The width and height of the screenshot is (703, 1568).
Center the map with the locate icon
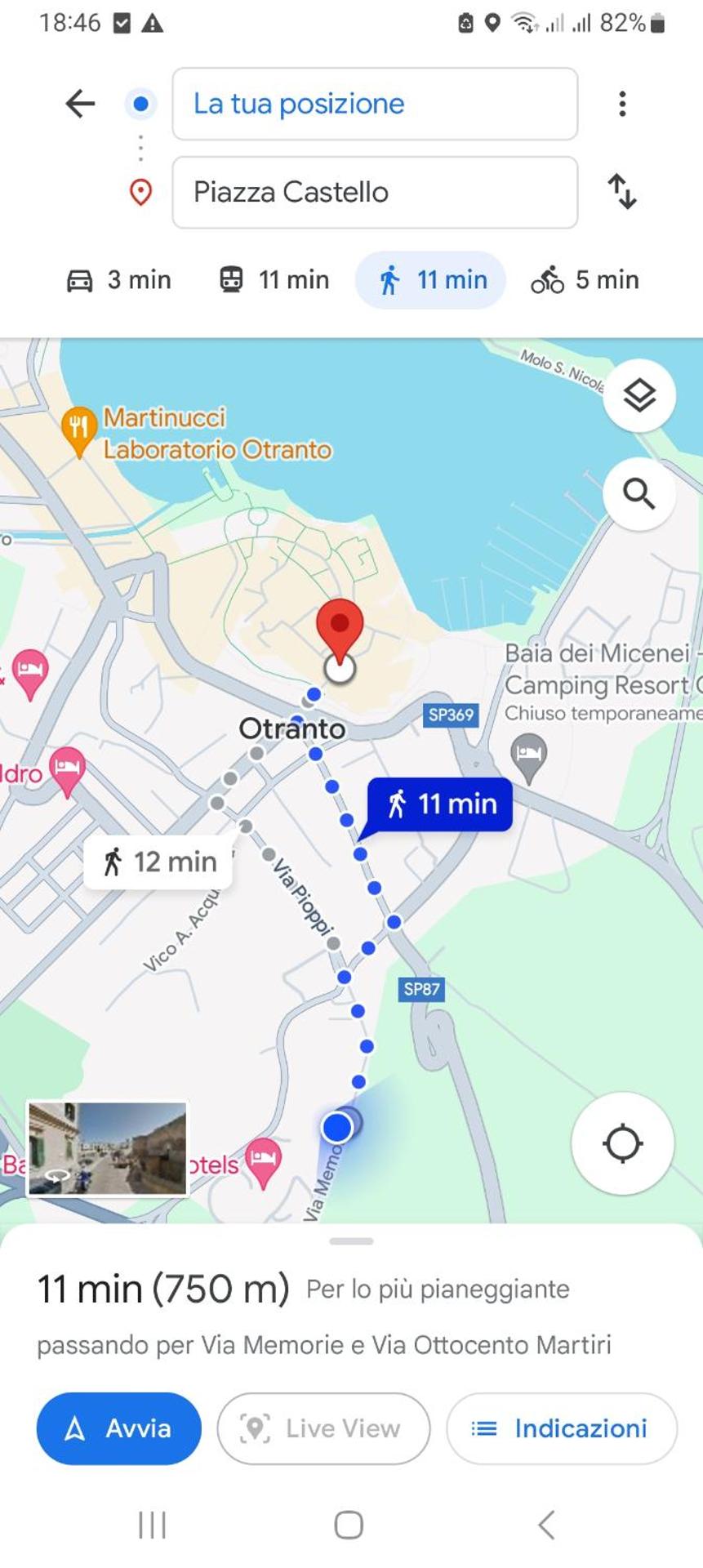click(x=622, y=1144)
